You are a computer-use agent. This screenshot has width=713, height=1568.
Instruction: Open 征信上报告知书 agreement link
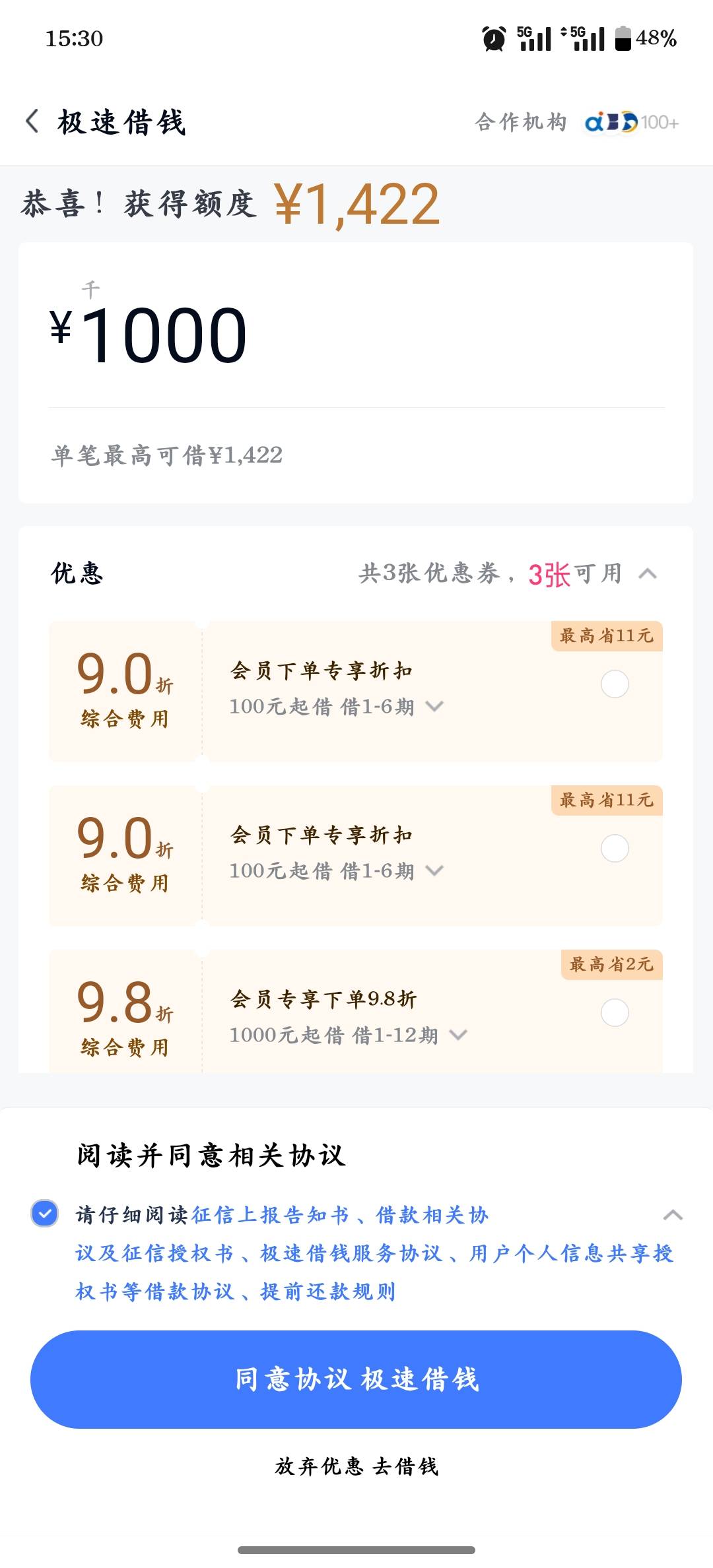pyautogui.click(x=270, y=1215)
